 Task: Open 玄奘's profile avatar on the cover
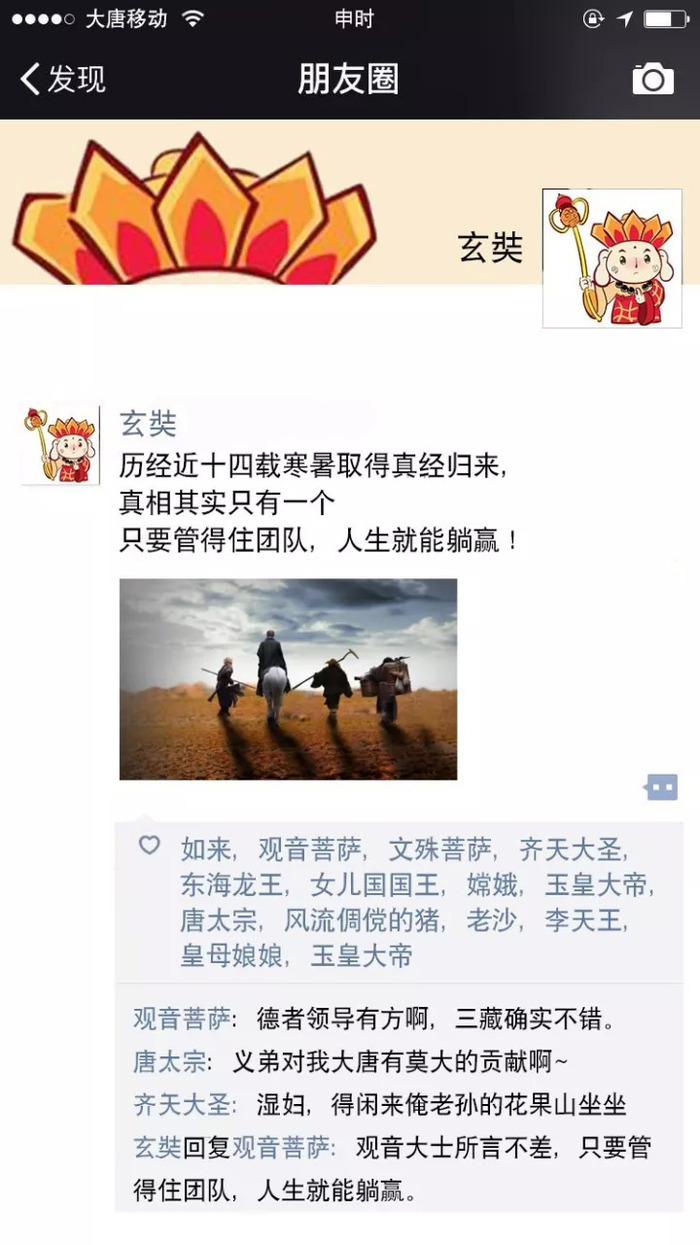611,258
